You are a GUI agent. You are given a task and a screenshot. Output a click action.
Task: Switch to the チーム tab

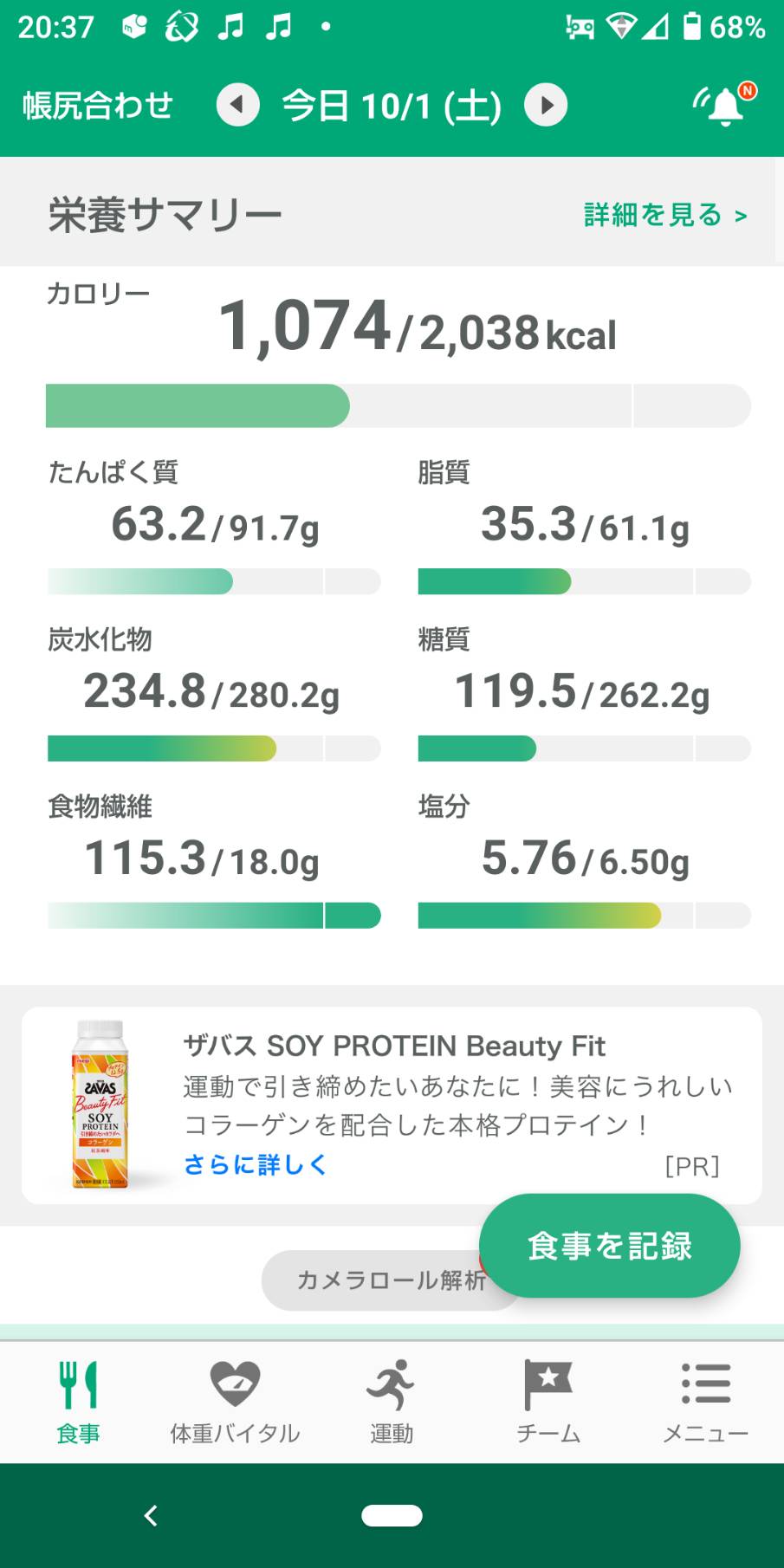[x=548, y=1403]
